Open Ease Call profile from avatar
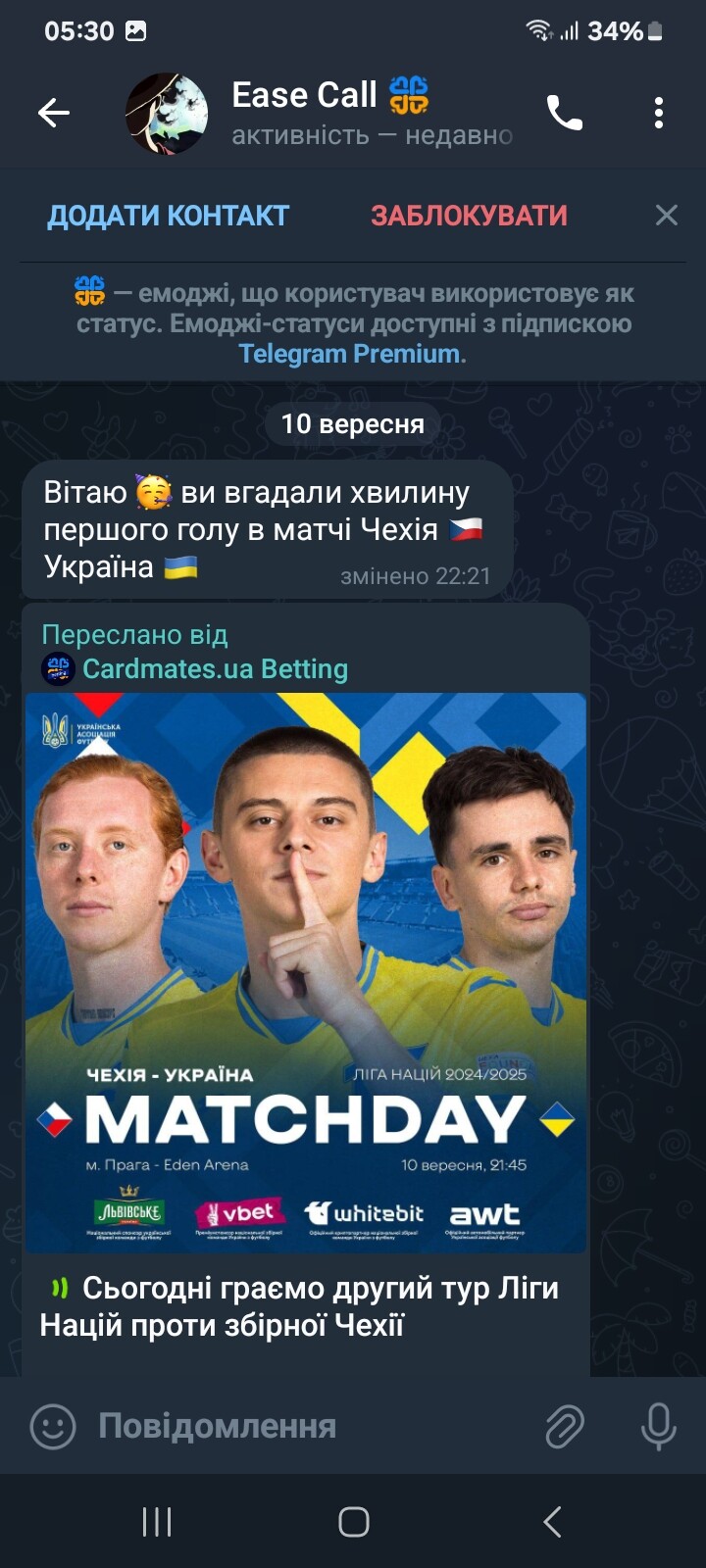706x1568 pixels. 167,114
